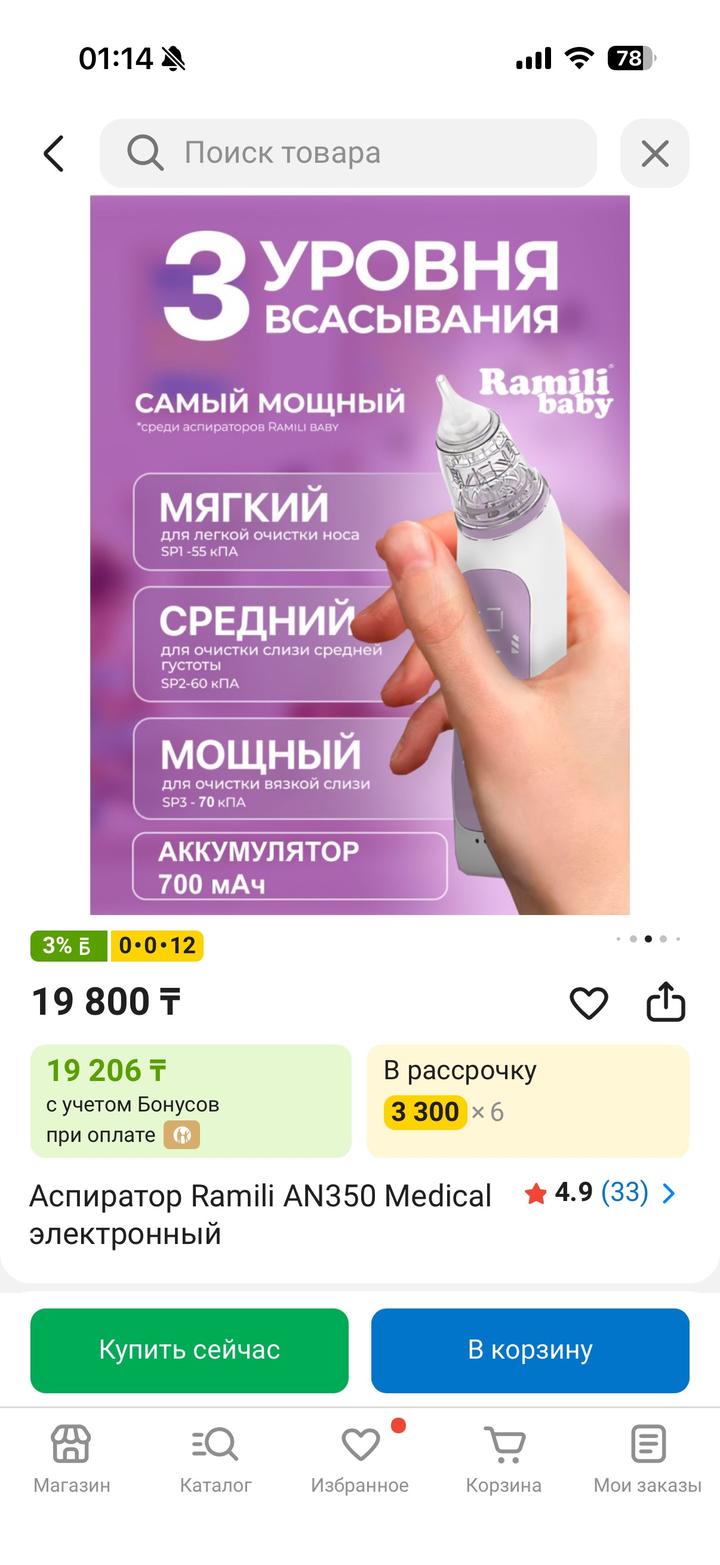Tap the "Поиск товара" search field

coord(348,153)
